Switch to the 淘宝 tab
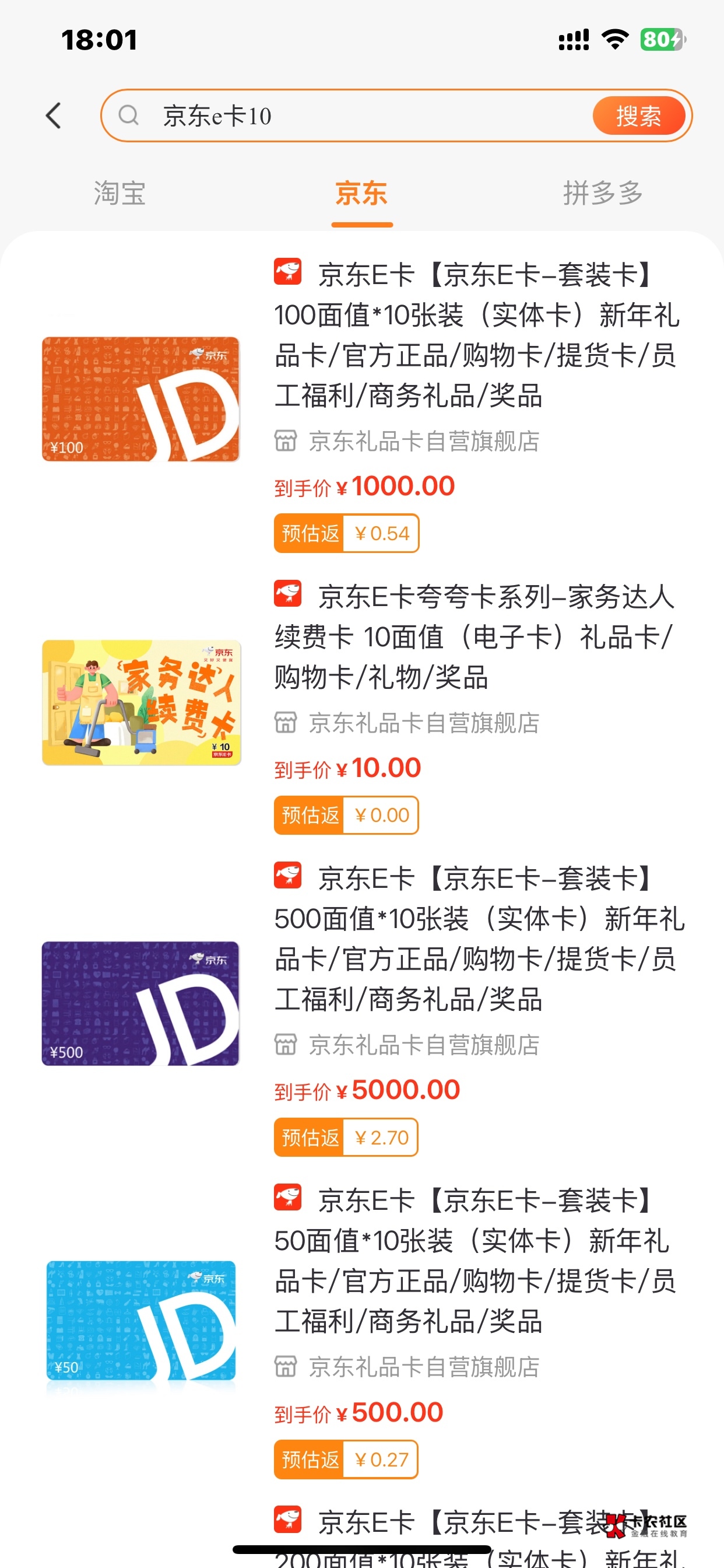The height and width of the screenshot is (1568, 724). [x=120, y=194]
